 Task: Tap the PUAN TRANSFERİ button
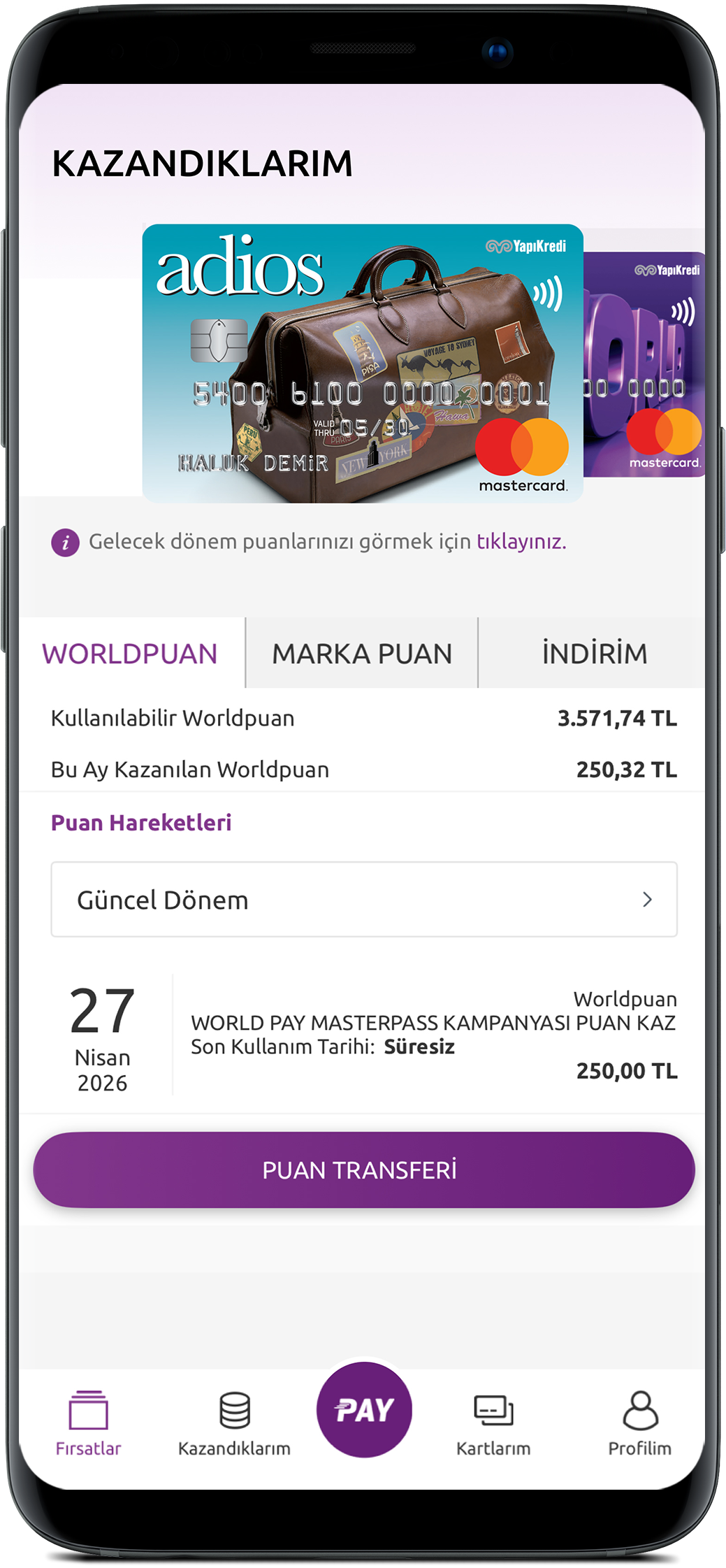pos(364,1170)
